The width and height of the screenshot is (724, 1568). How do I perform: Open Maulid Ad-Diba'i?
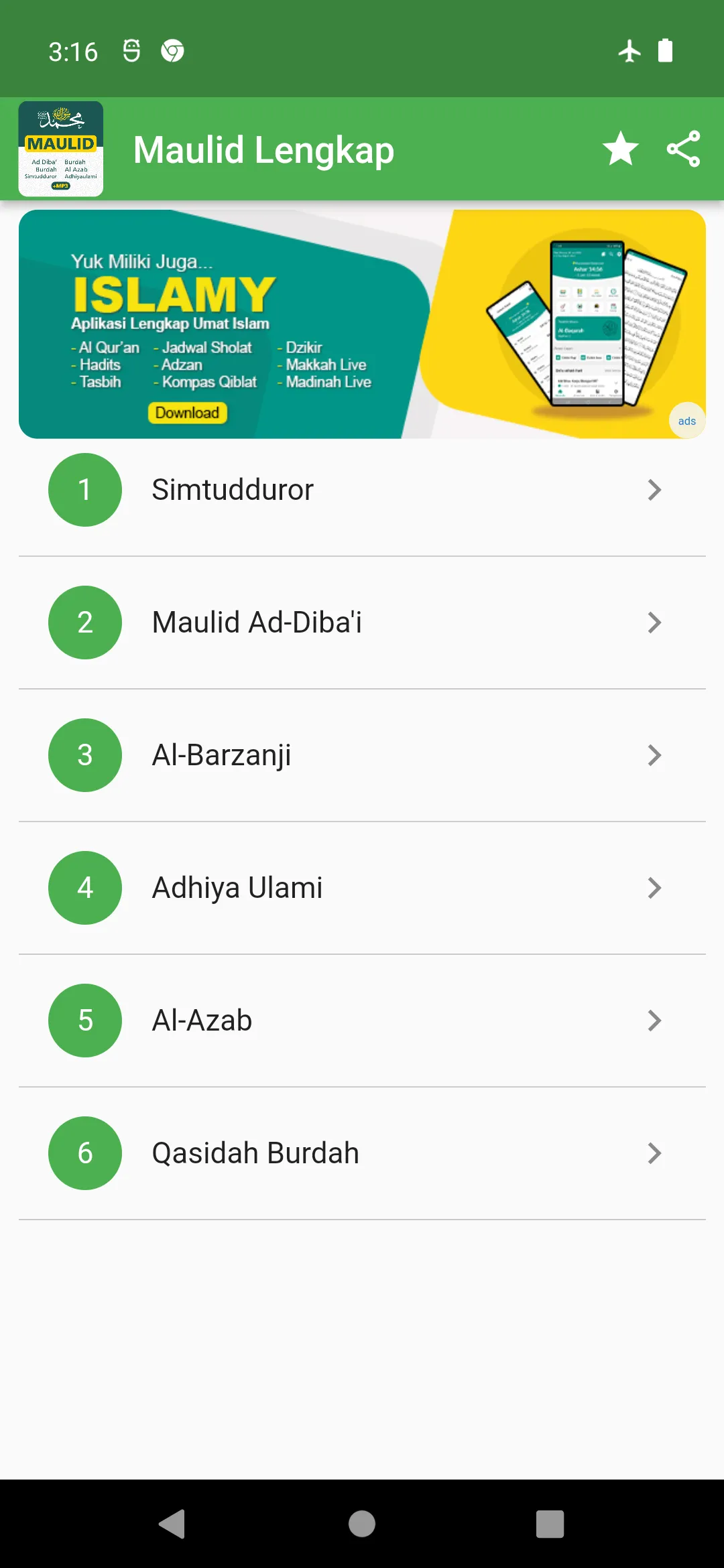coord(362,623)
